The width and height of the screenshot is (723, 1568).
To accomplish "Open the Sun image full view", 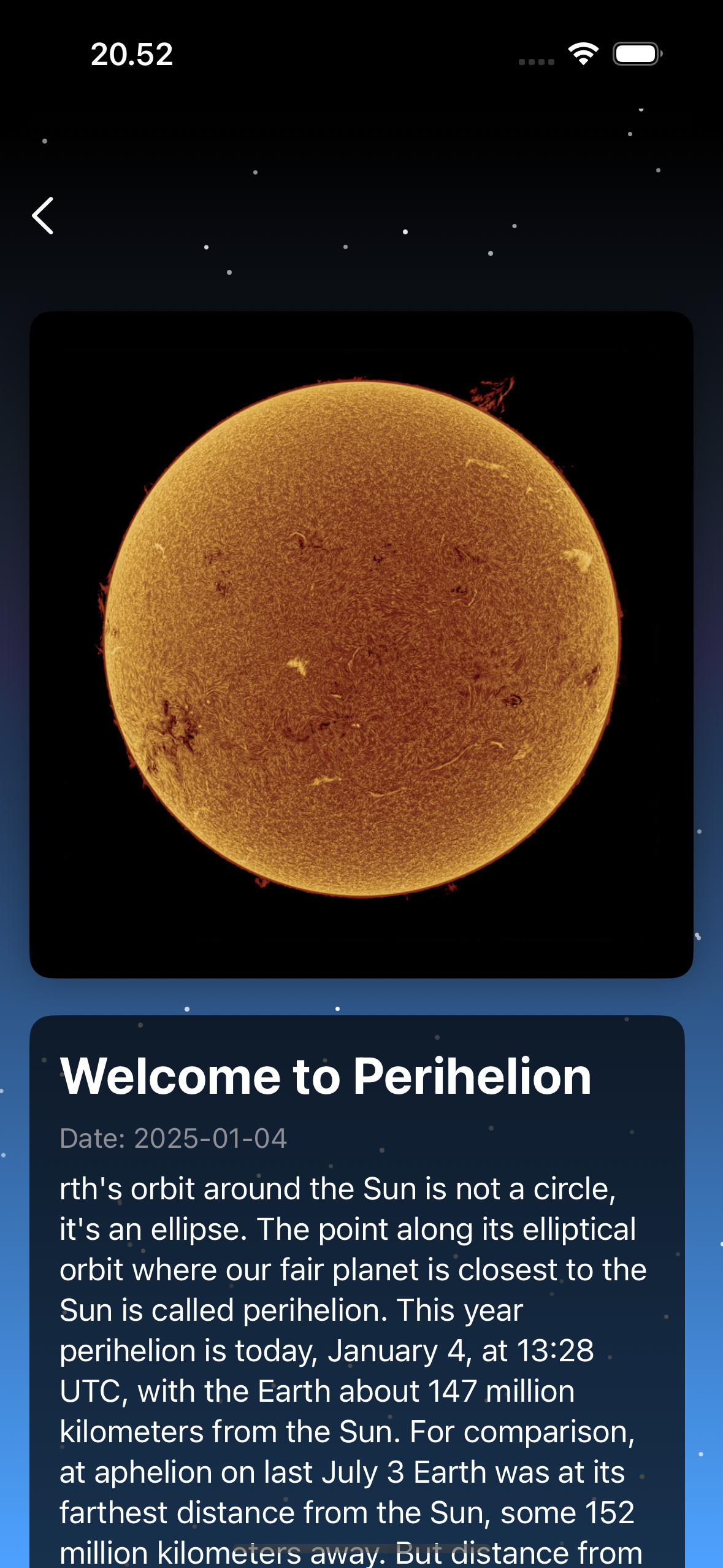I will (361, 644).
